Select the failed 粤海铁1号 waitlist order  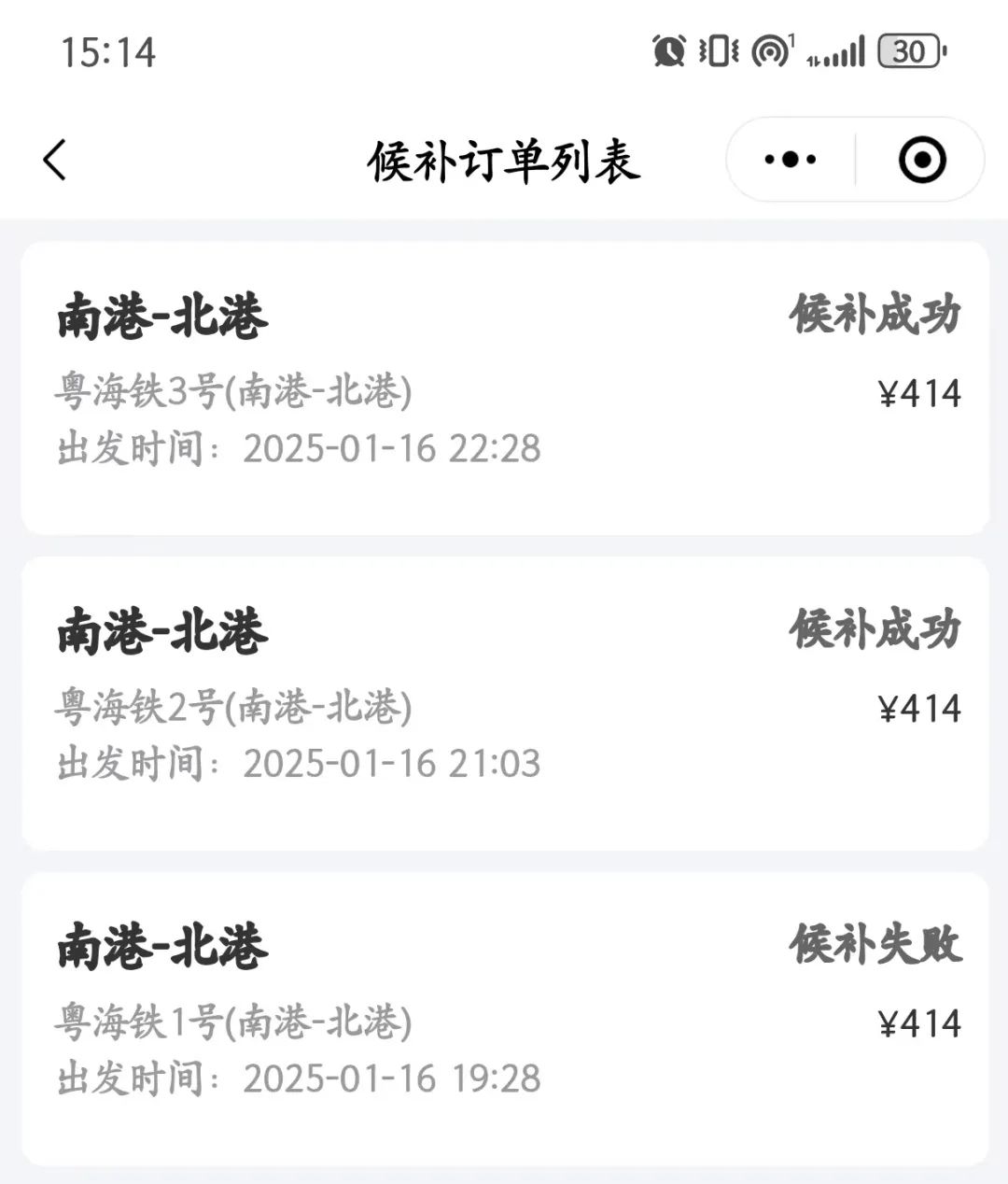click(x=504, y=1018)
